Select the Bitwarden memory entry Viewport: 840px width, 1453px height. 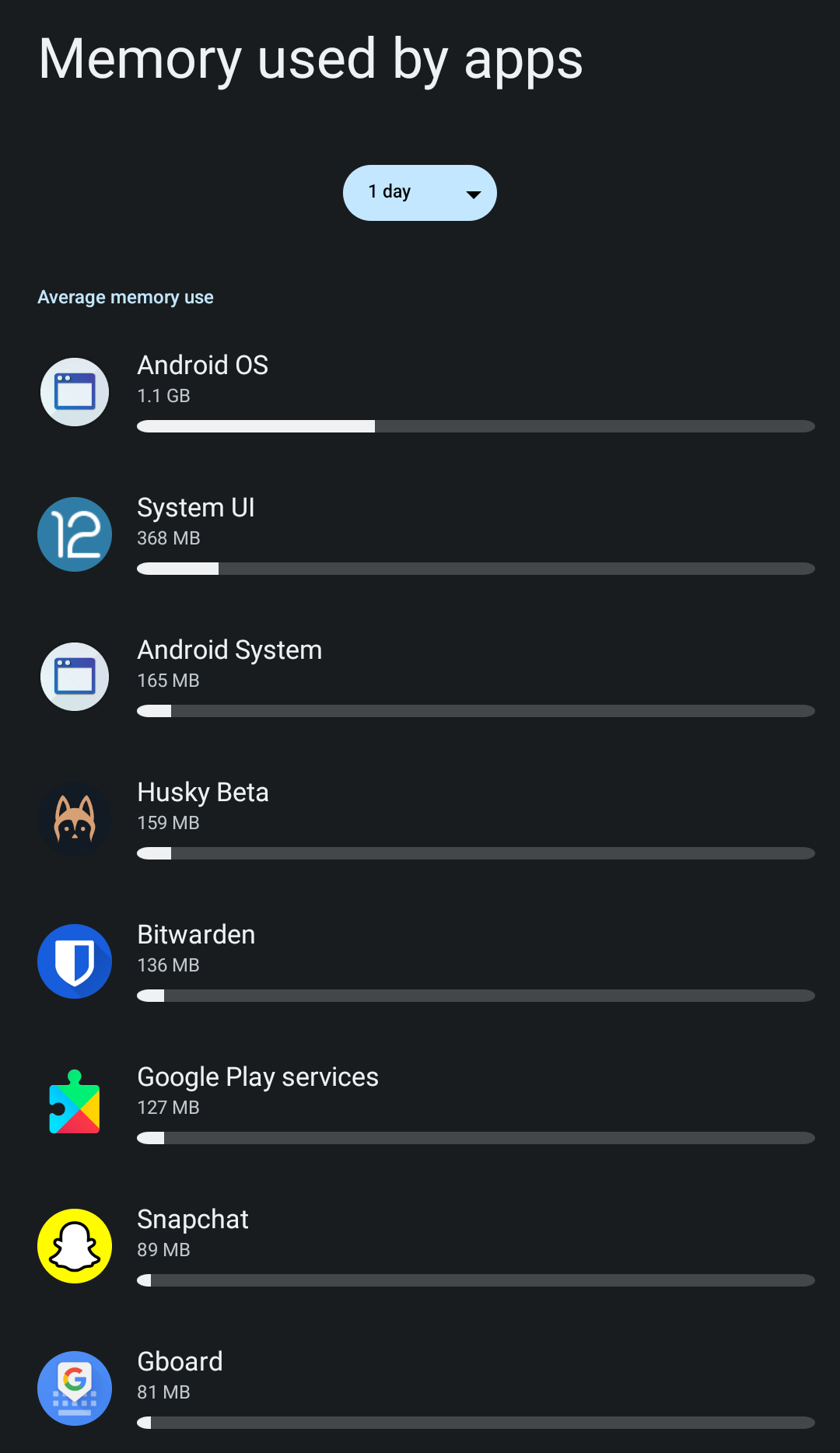coord(420,961)
